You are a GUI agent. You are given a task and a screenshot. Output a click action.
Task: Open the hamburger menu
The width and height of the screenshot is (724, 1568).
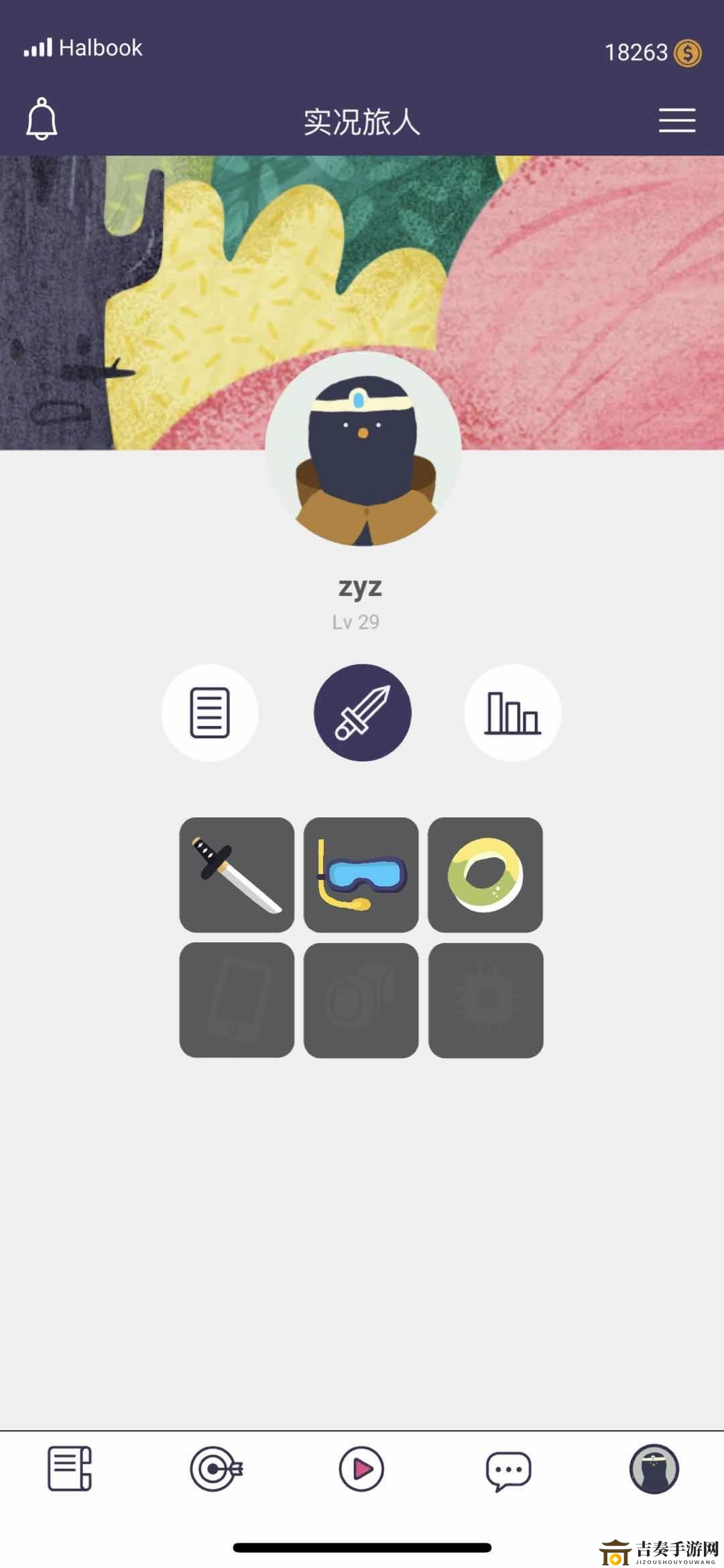(676, 121)
